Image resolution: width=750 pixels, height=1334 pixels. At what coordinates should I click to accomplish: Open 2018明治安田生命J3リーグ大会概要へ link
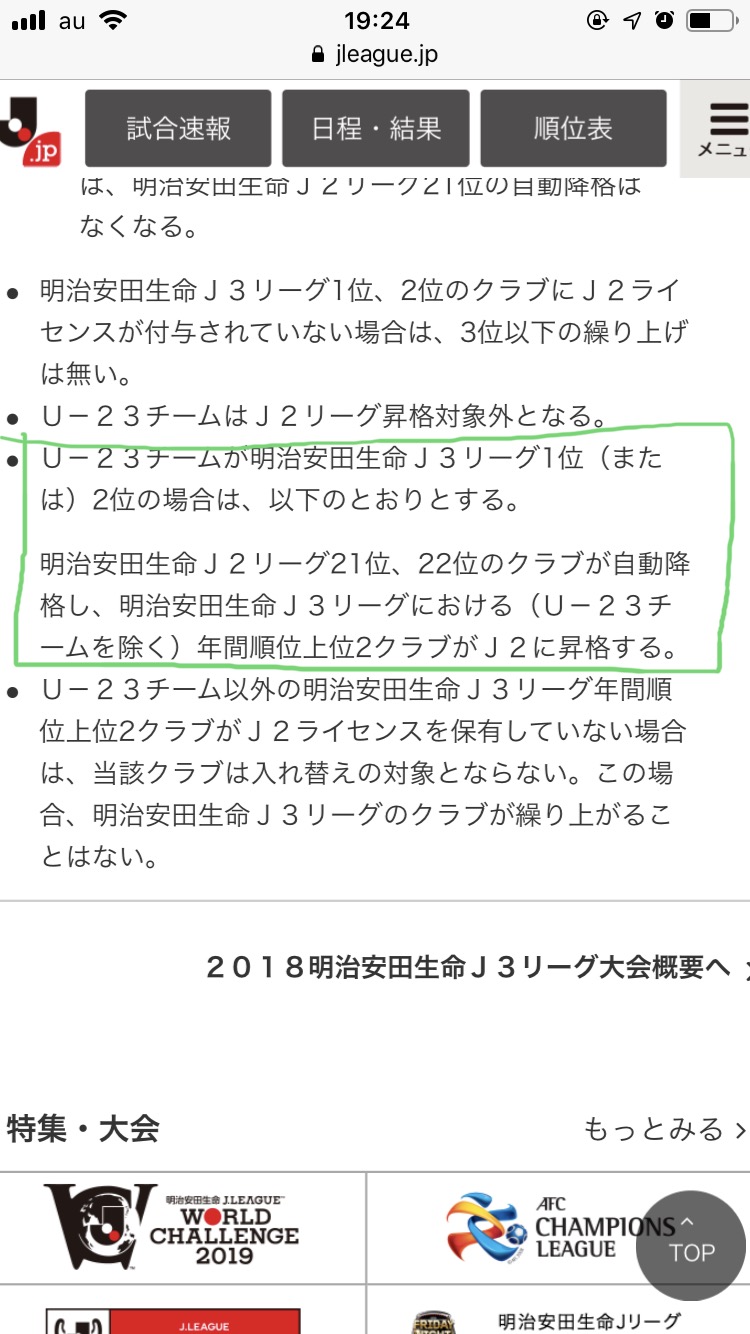(x=468, y=968)
